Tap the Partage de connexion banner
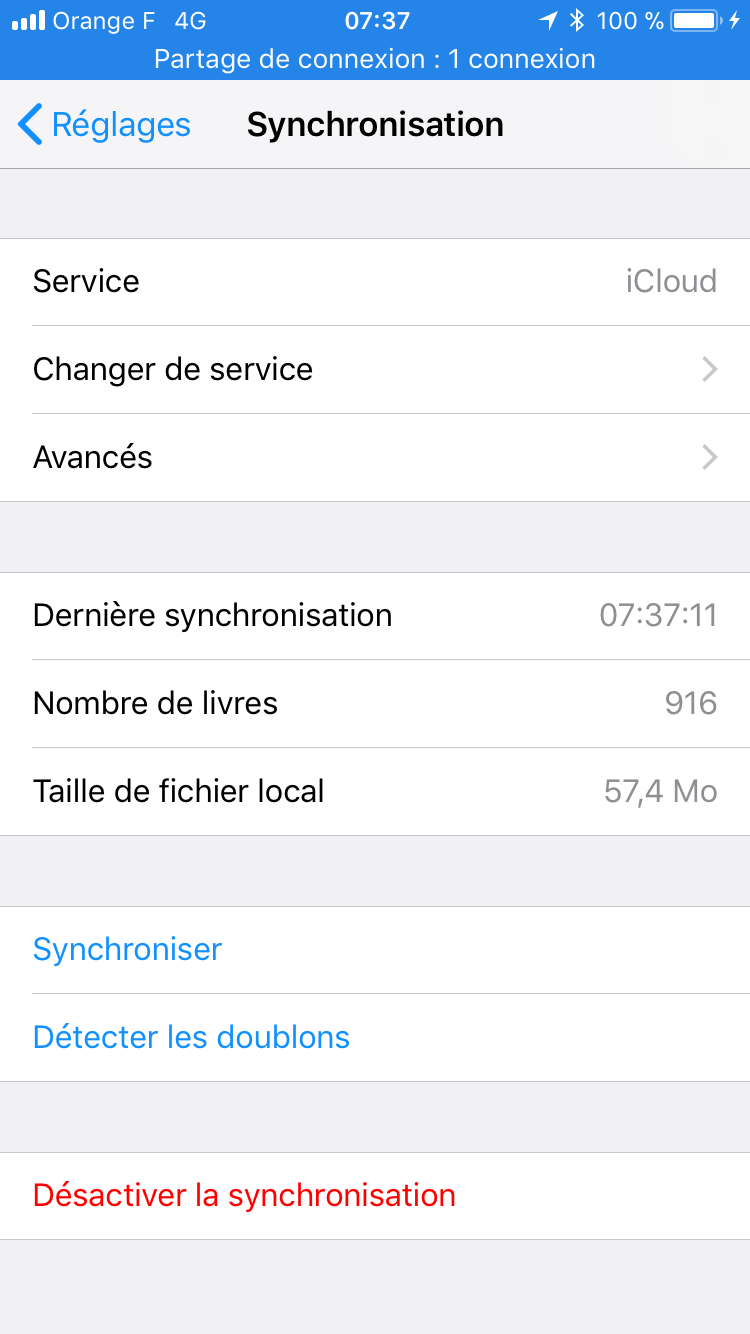 pyautogui.click(x=375, y=59)
